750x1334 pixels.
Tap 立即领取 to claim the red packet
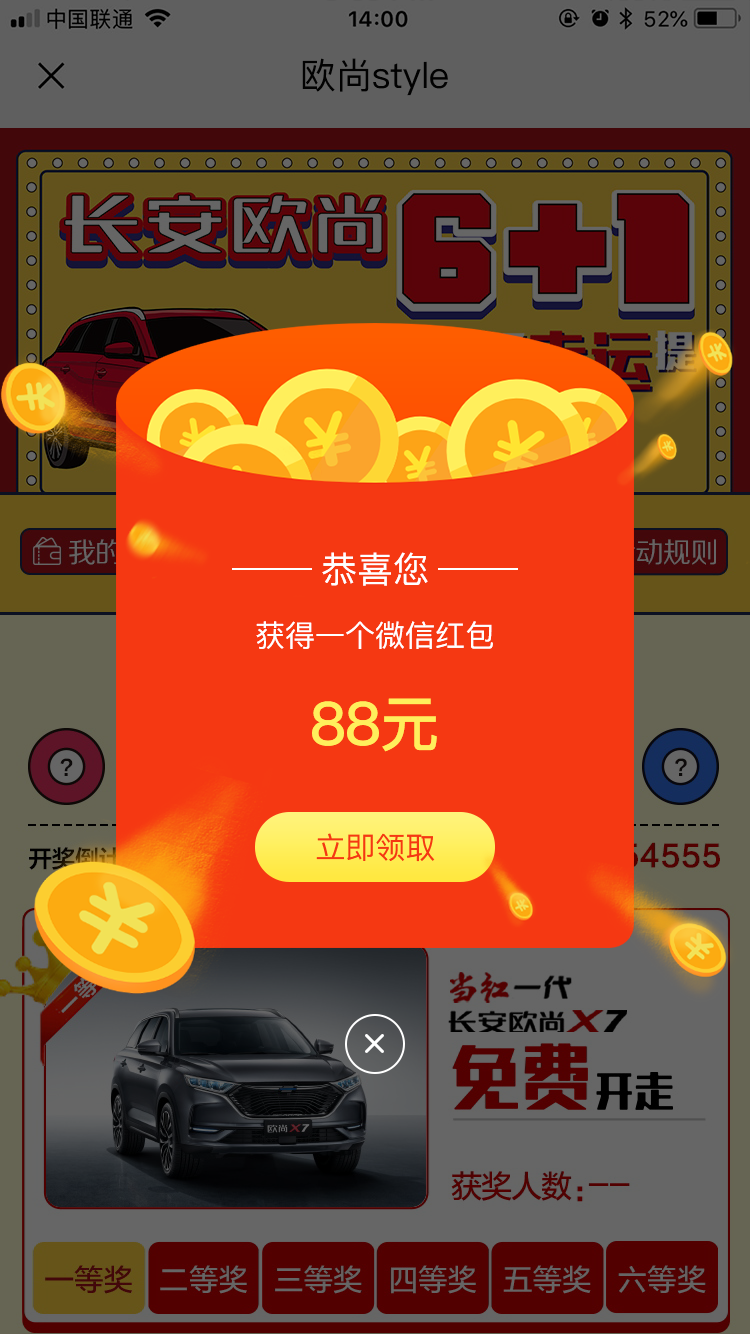(x=375, y=847)
